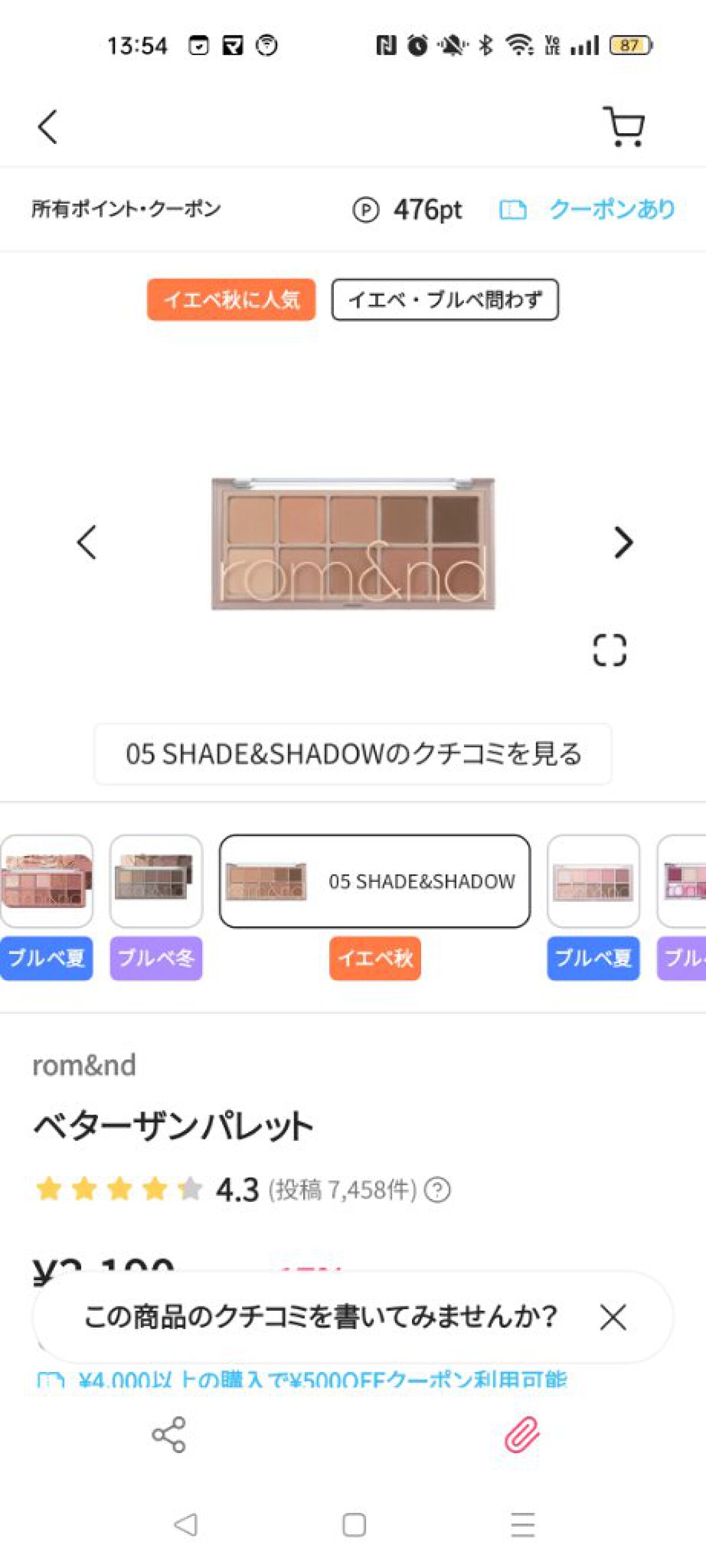Show the next product image
This screenshot has height=1568, width=706.
coord(622,543)
